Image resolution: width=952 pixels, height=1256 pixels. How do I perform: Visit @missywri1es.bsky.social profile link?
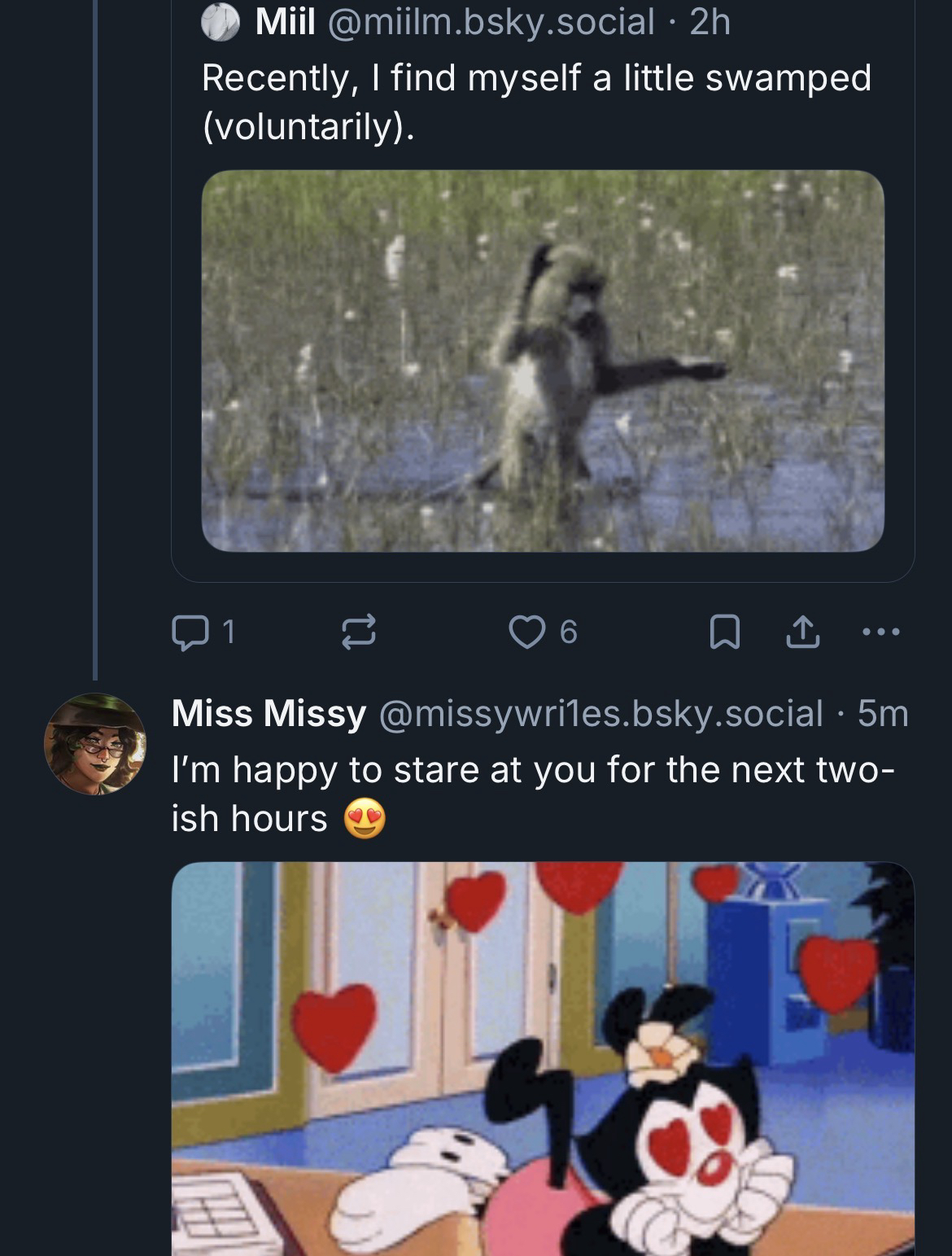click(600, 714)
